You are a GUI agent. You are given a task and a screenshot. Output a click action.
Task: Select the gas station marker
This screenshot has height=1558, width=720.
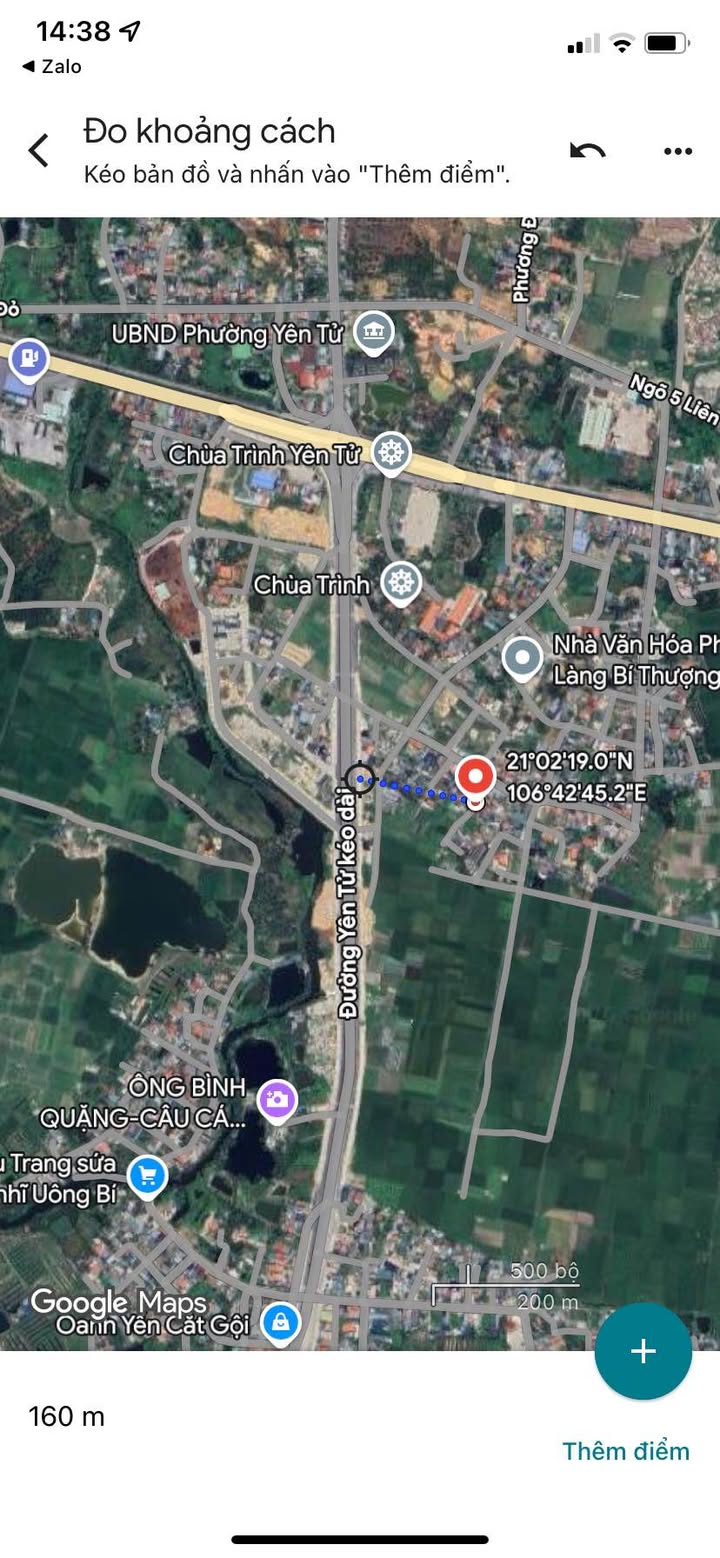[29, 358]
